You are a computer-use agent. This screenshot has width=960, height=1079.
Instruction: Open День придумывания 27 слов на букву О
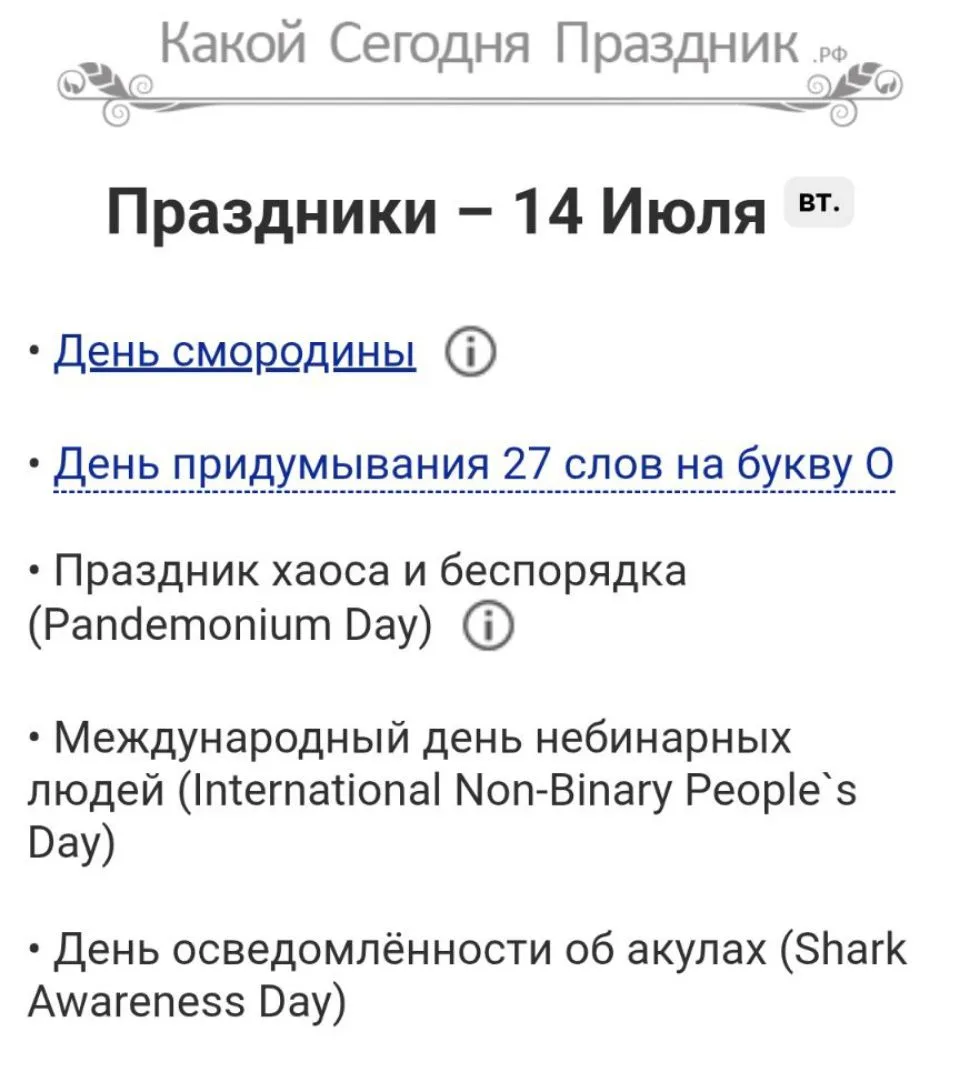click(x=473, y=464)
